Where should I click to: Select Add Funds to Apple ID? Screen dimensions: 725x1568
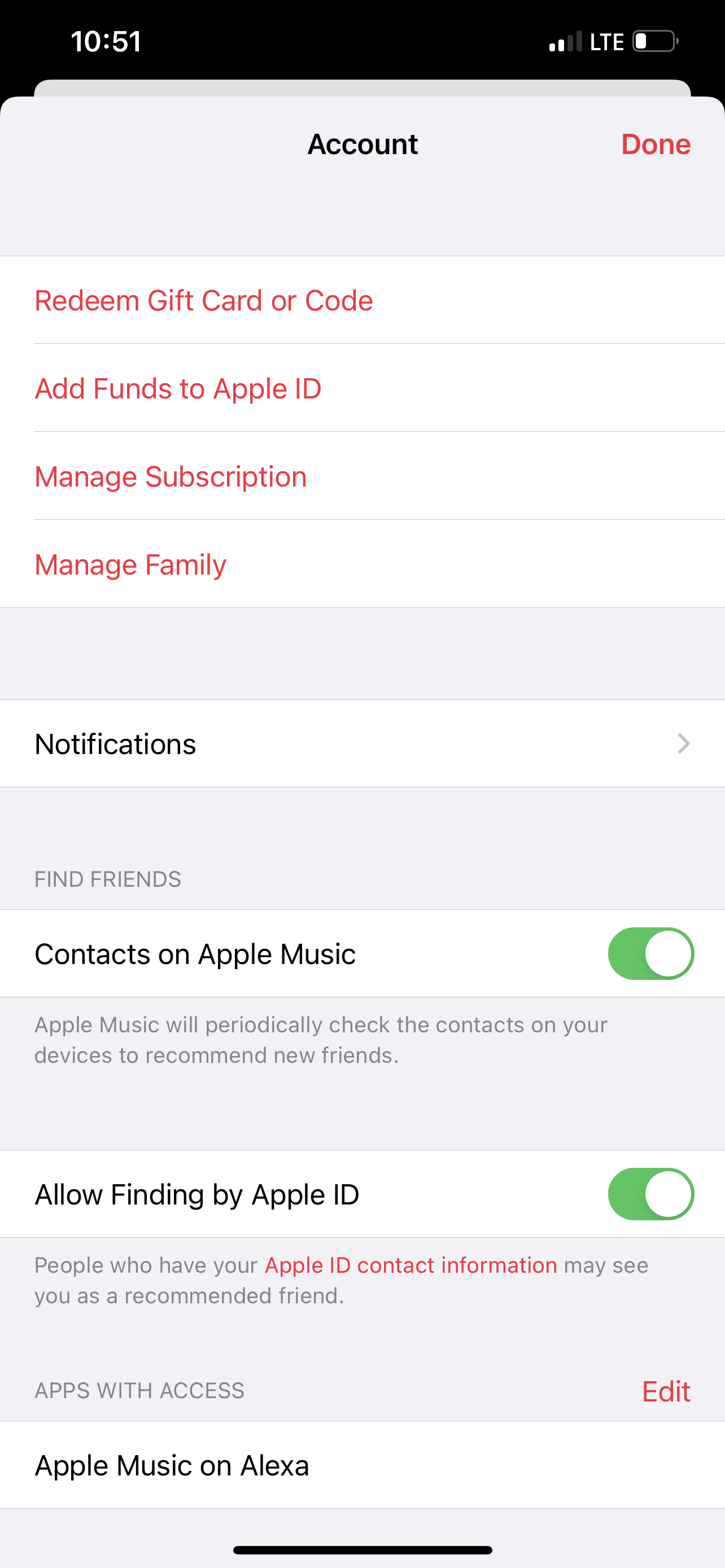pyautogui.click(x=178, y=388)
